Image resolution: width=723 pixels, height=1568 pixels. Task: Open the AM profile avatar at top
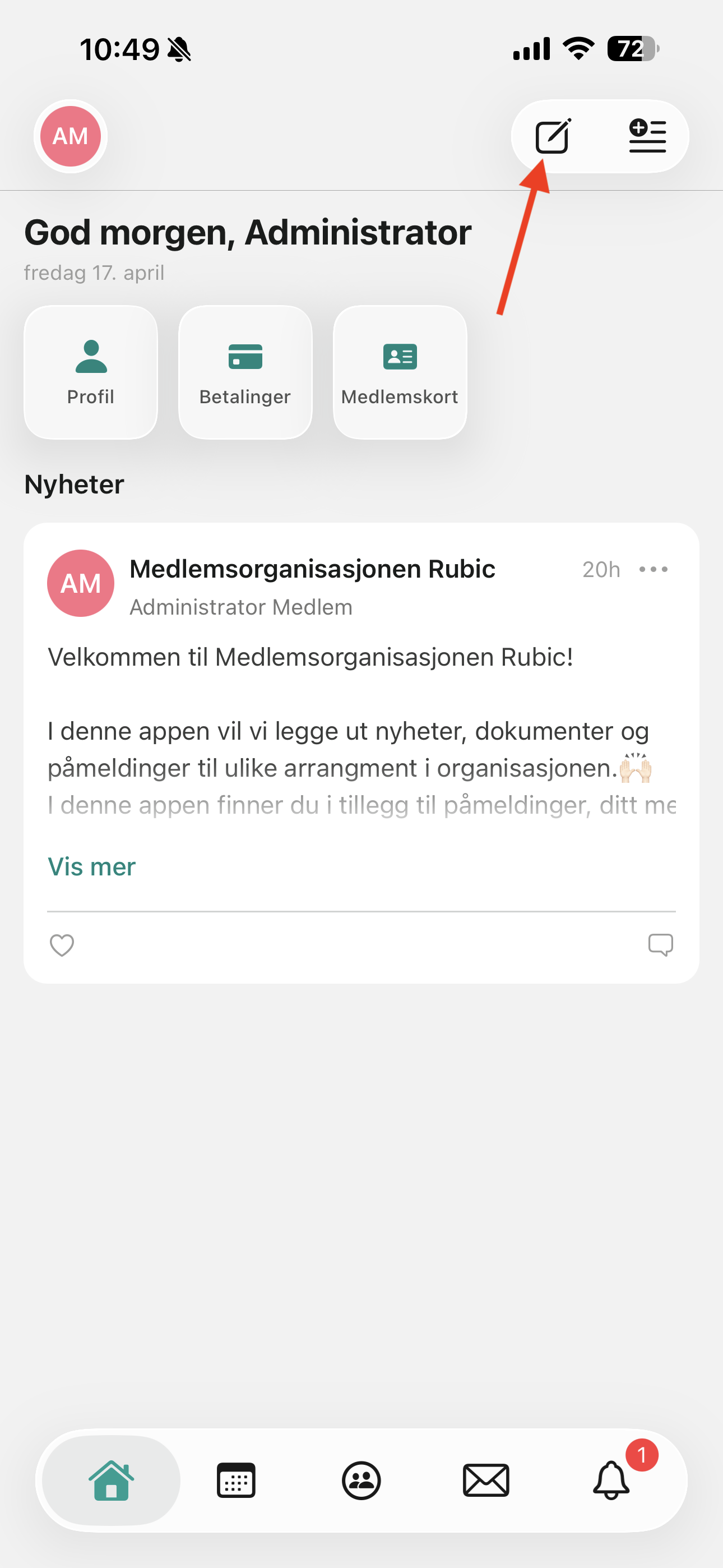pyautogui.click(x=71, y=136)
